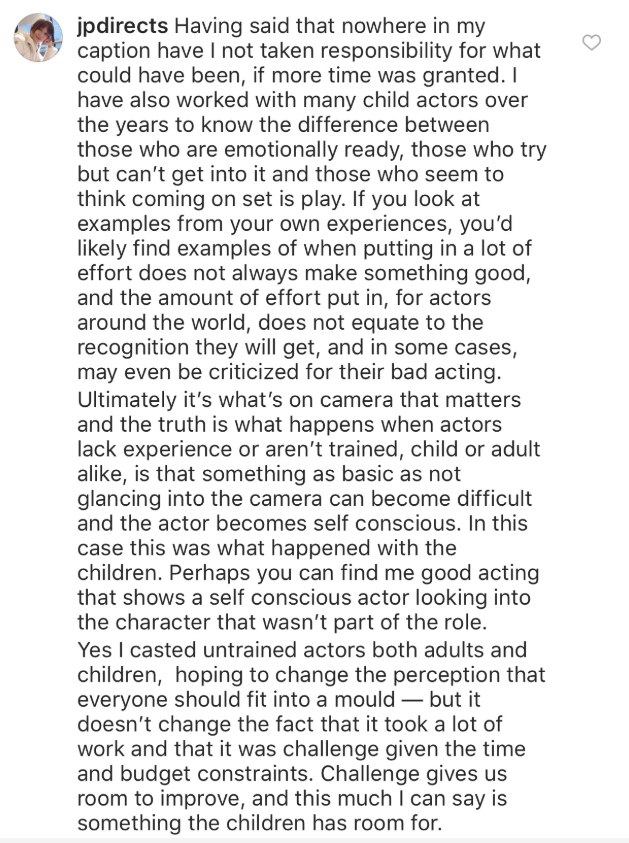Like the comment by jpdirects

point(591,42)
